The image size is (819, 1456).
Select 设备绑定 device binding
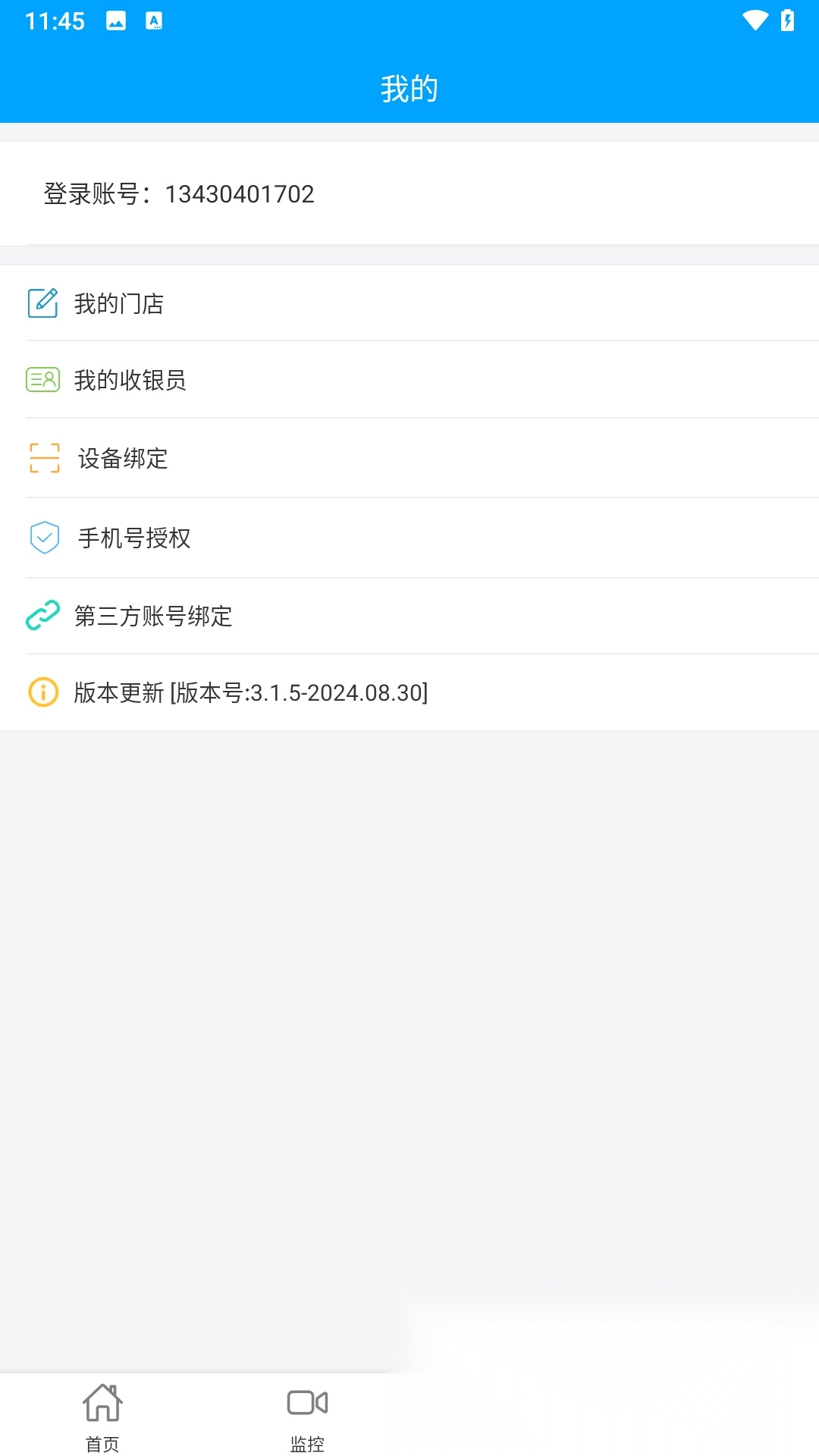click(x=123, y=459)
